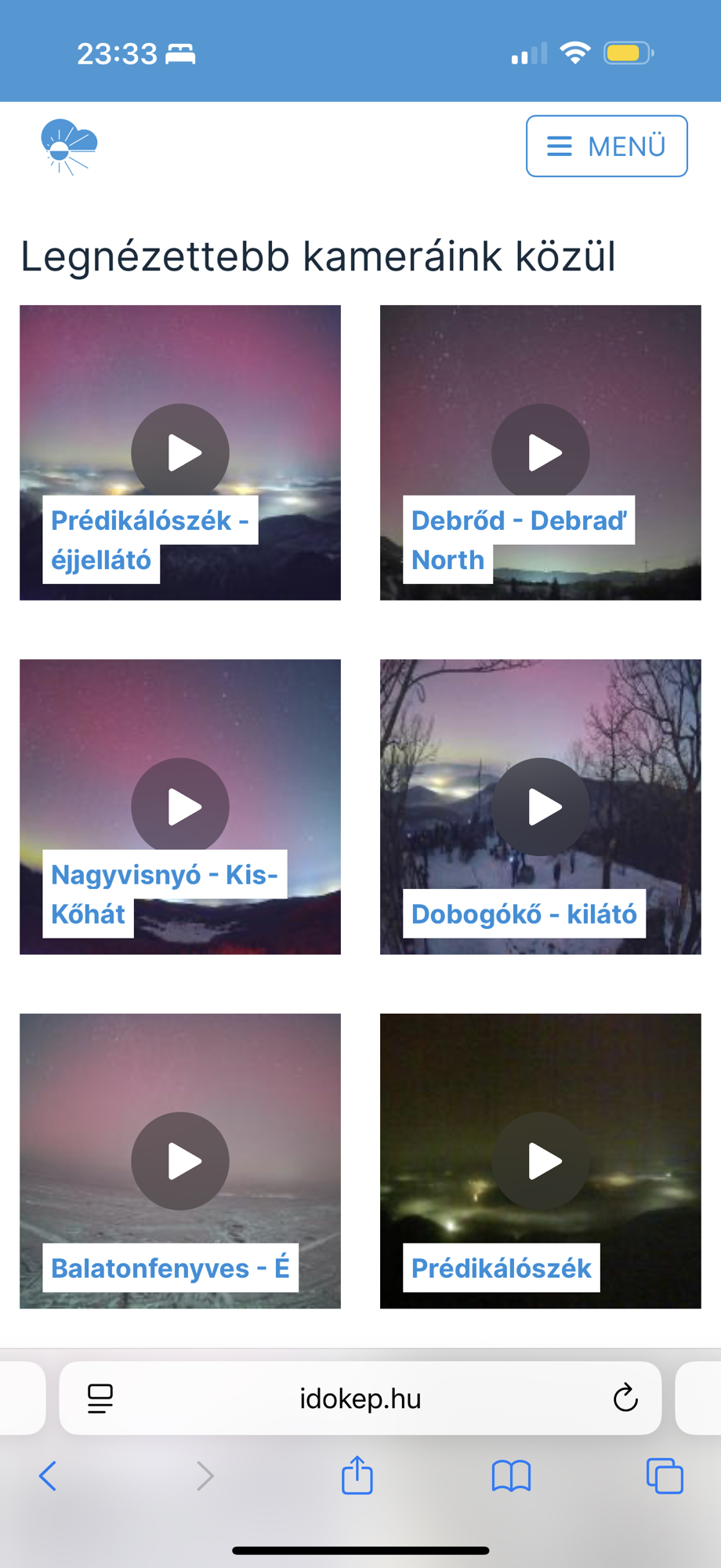The width and height of the screenshot is (721, 1568).
Task: Open the Balatonfenyves - É camera
Action: tap(180, 1161)
